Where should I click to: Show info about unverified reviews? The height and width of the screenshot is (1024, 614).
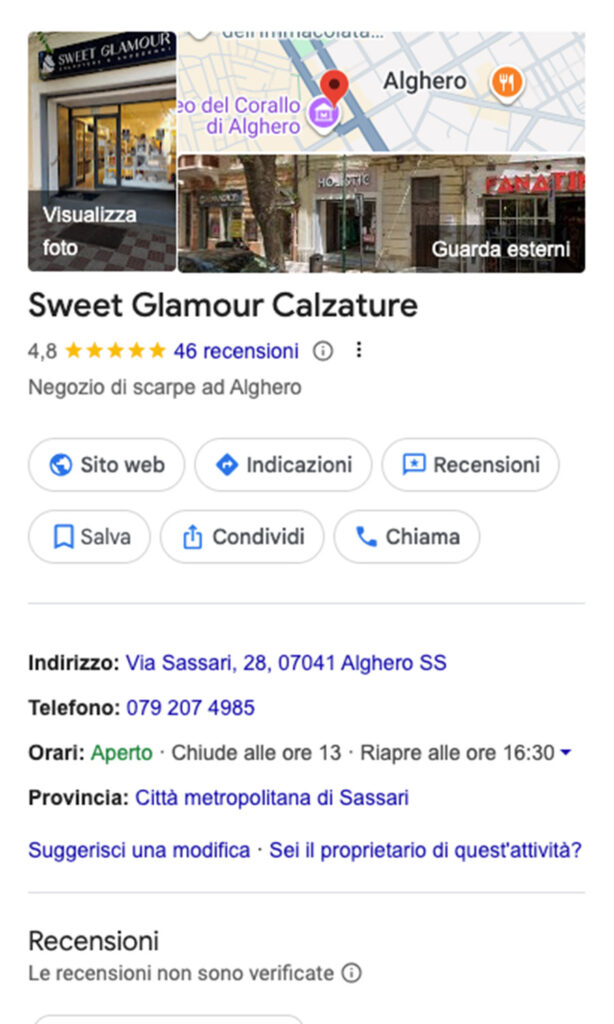click(x=351, y=972)
